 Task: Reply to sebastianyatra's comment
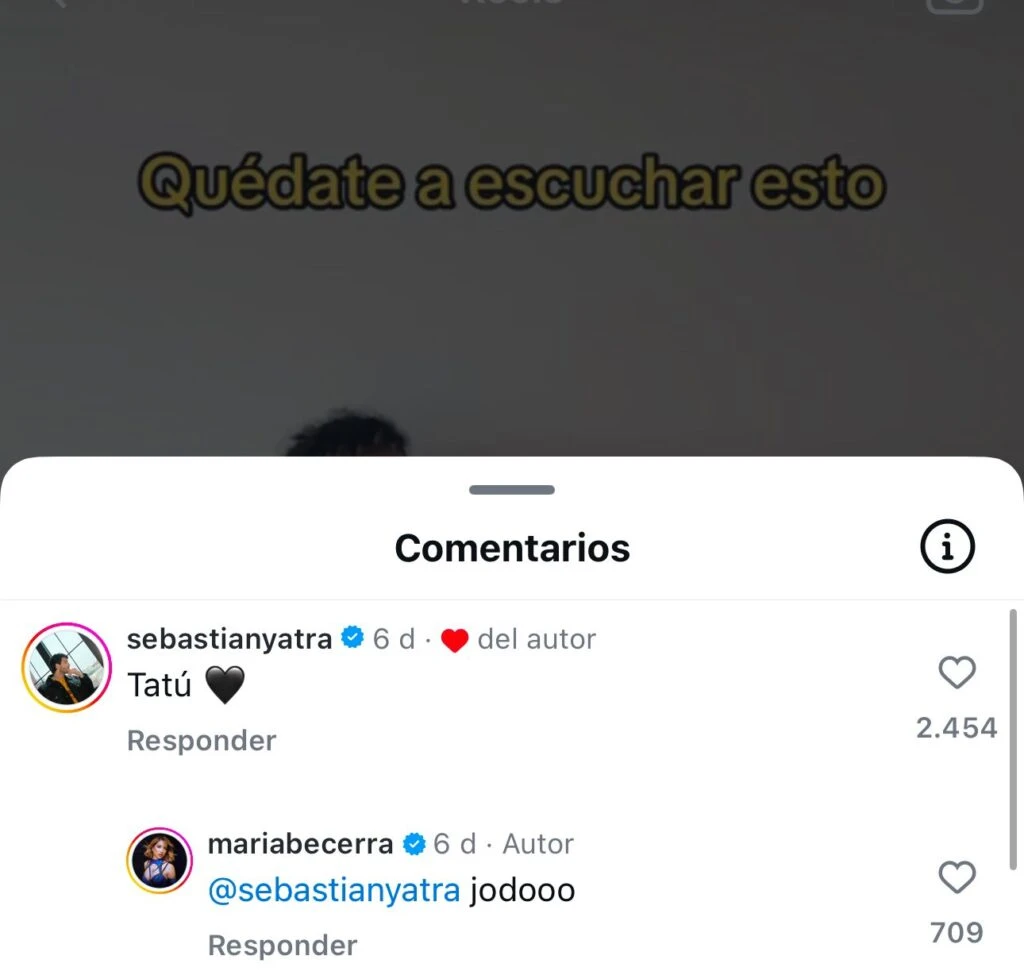tap(202, 741)
